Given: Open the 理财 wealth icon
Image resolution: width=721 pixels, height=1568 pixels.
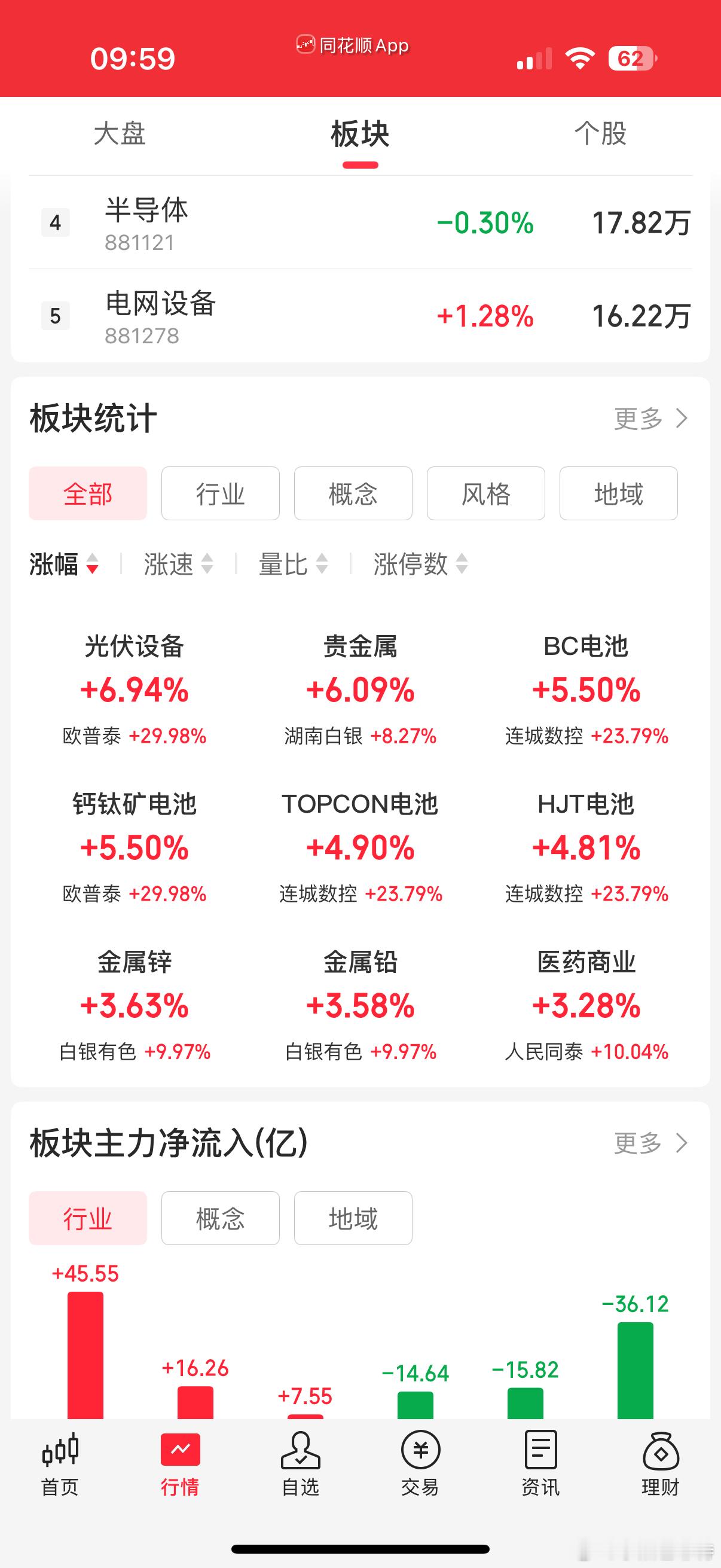Looking at the screenshot, I should point(661,1472).
